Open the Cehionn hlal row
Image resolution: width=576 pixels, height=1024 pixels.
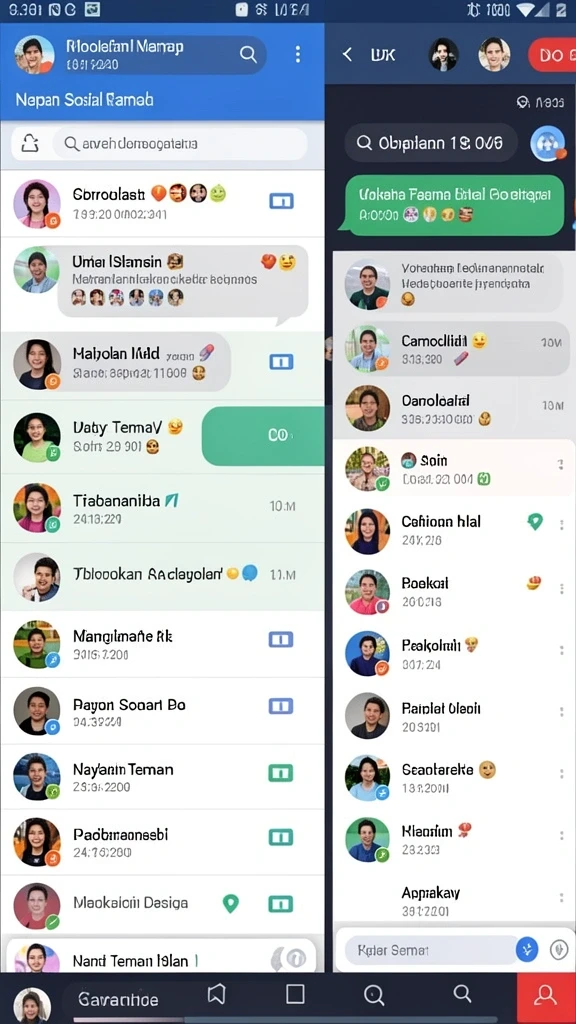coord(455,530)
